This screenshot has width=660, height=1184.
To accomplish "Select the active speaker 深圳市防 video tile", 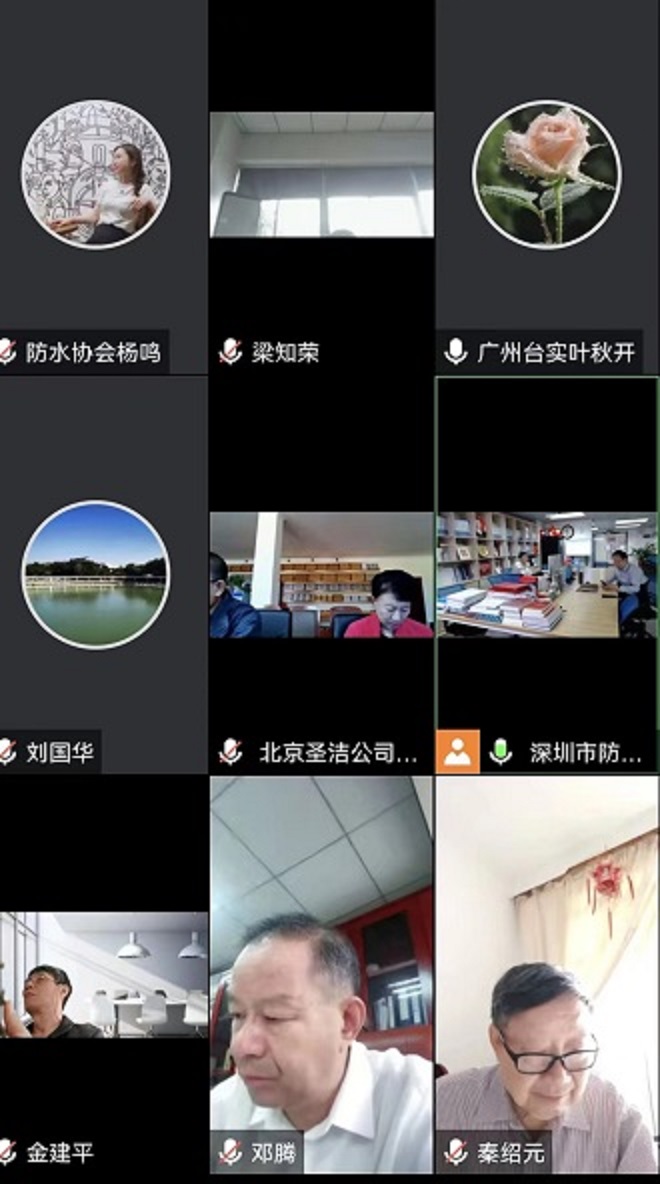I will coord(547,575).
